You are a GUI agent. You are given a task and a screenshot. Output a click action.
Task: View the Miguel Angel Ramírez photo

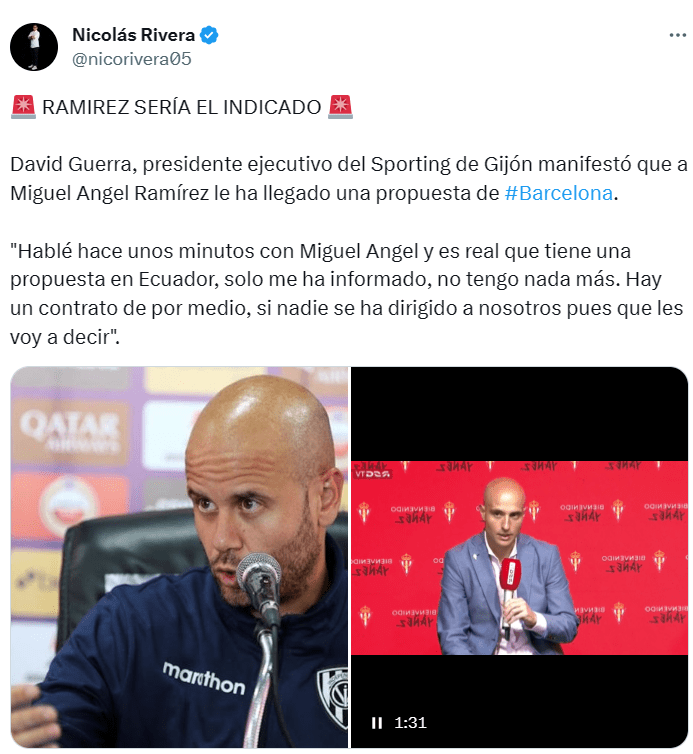click(179, 557)
